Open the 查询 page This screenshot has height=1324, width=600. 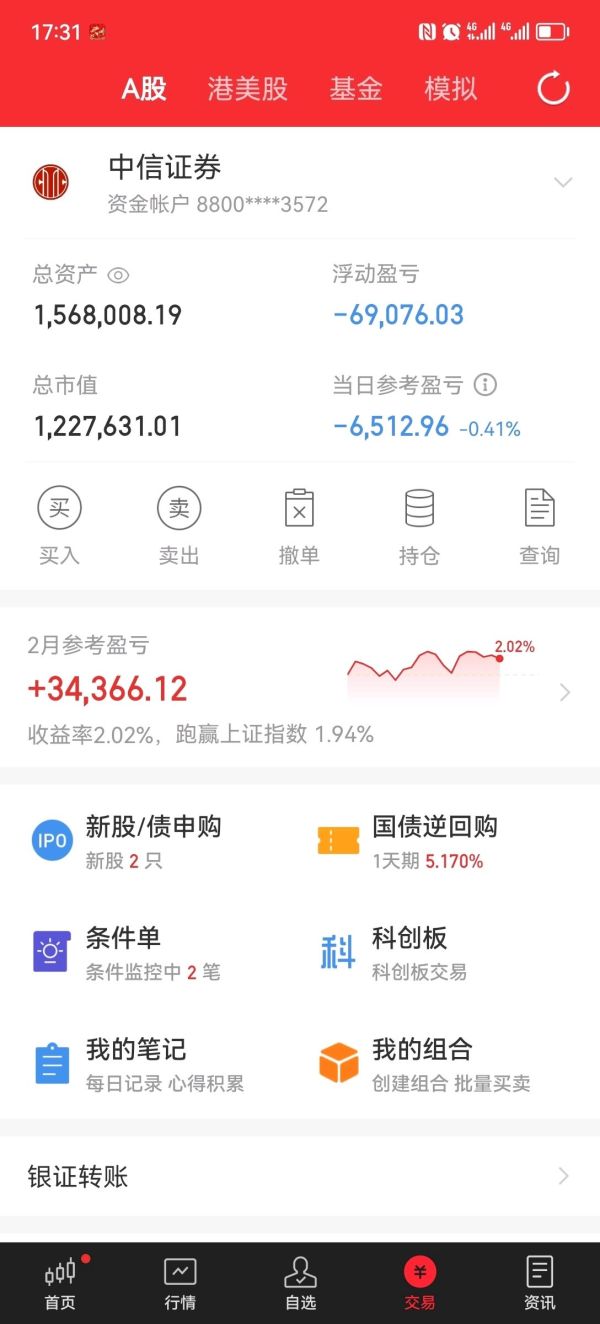click(x=539, y=527)
